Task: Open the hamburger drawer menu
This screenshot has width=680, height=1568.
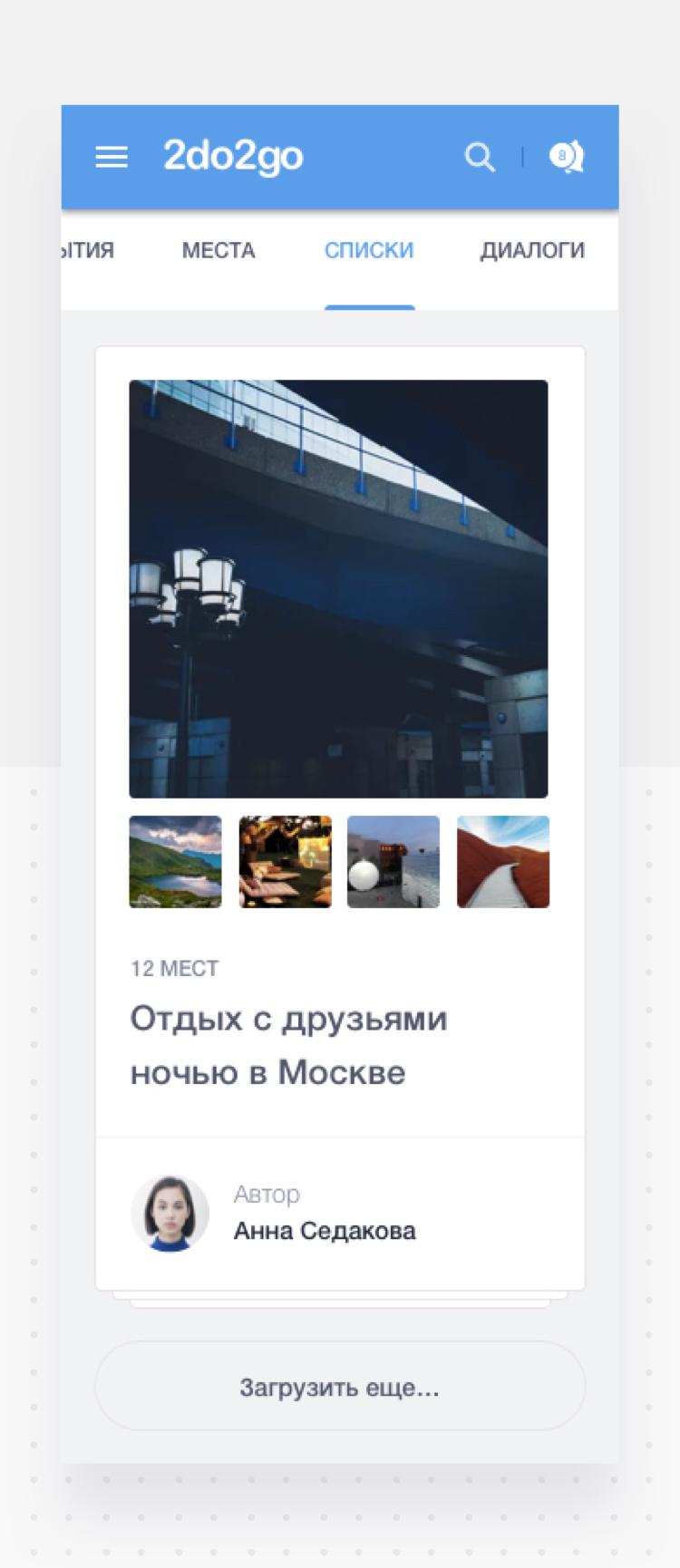Action: pos(112,158)
